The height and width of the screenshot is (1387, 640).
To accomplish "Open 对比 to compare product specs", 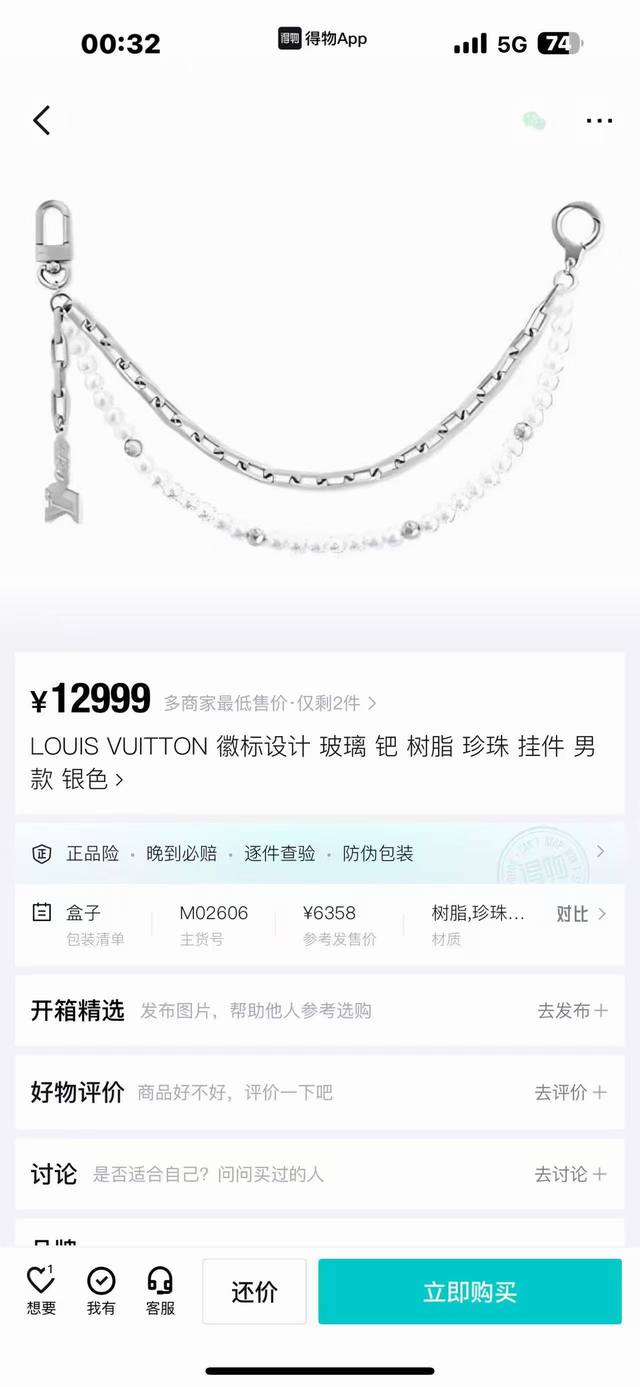I will 580,913.
